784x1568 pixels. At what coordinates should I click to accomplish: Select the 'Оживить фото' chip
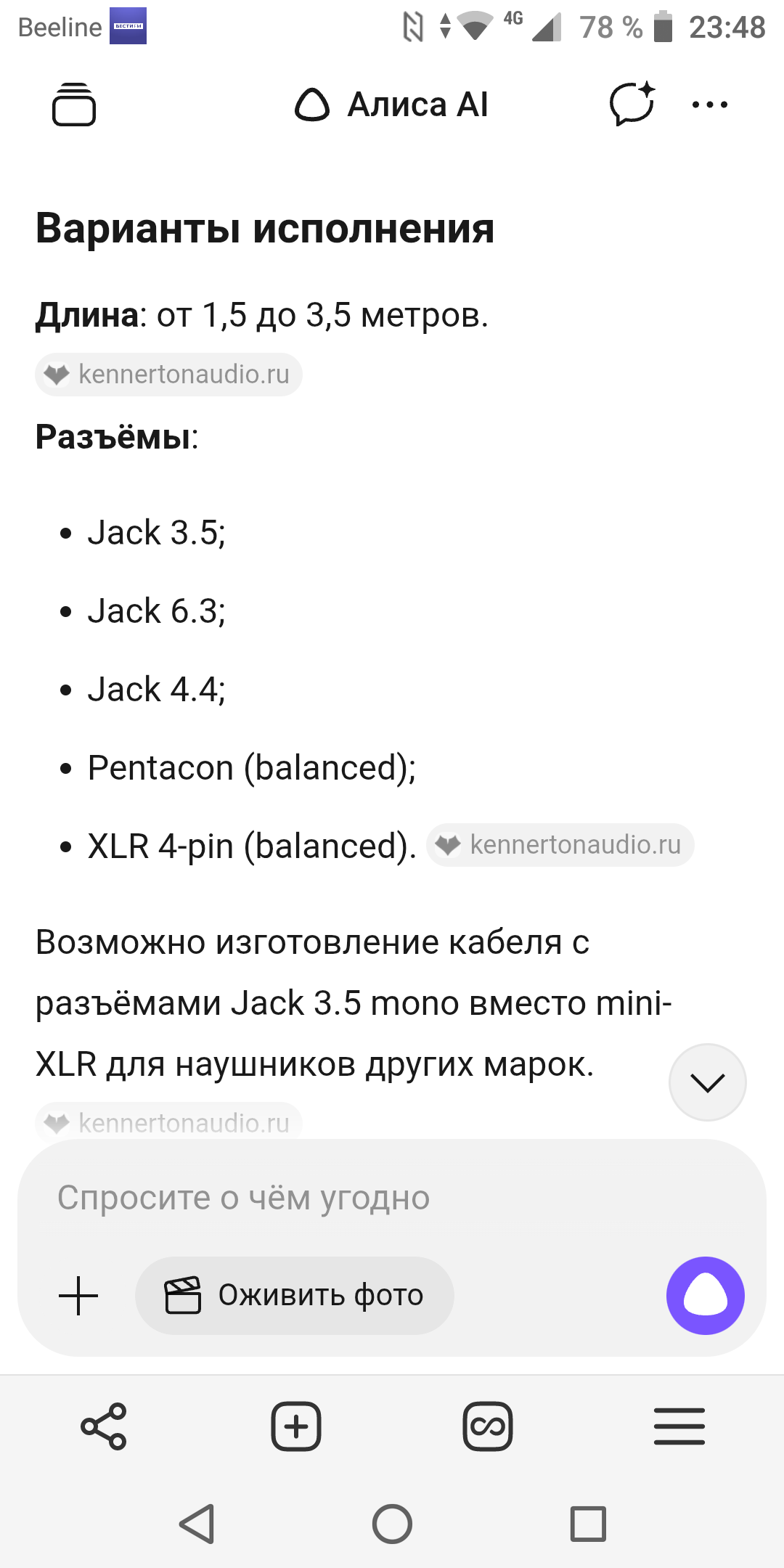[x=295, y=1296]
